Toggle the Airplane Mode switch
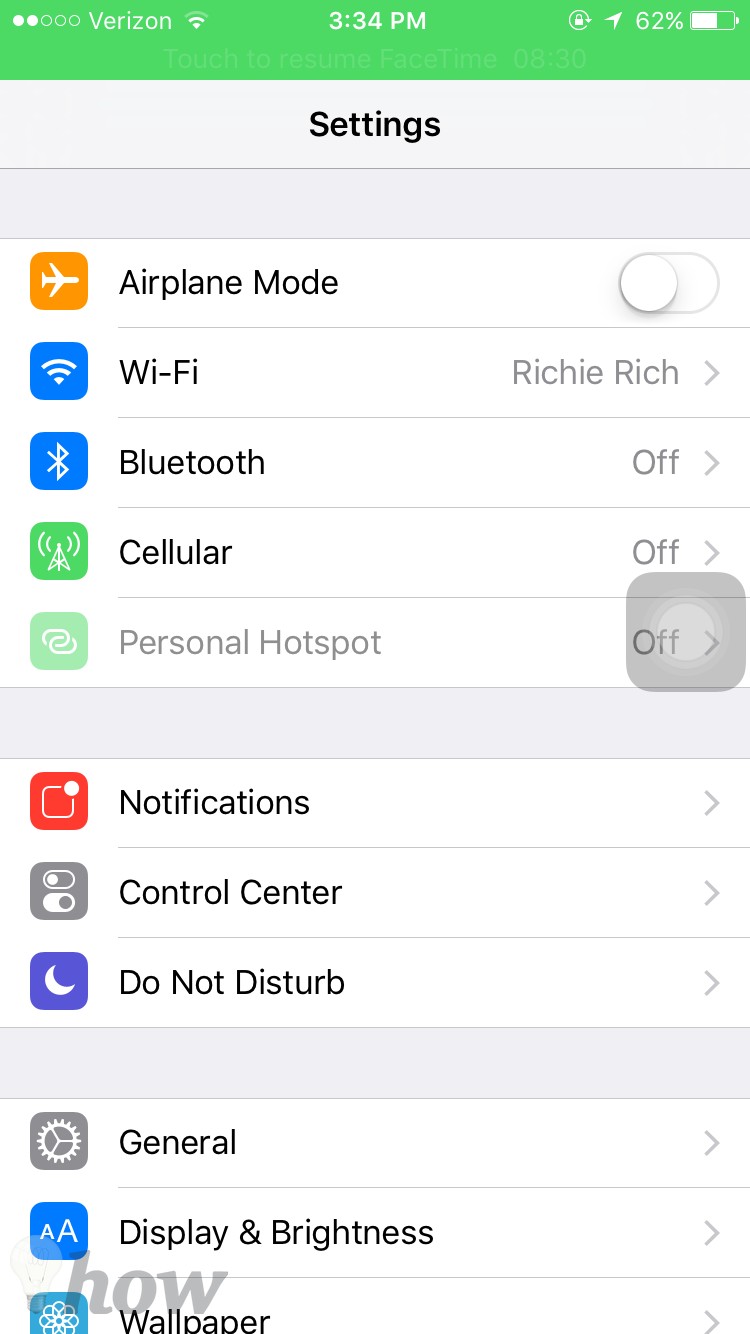Image resolution: width=750 pixels, height=1334 pixels. coord(668,283)
